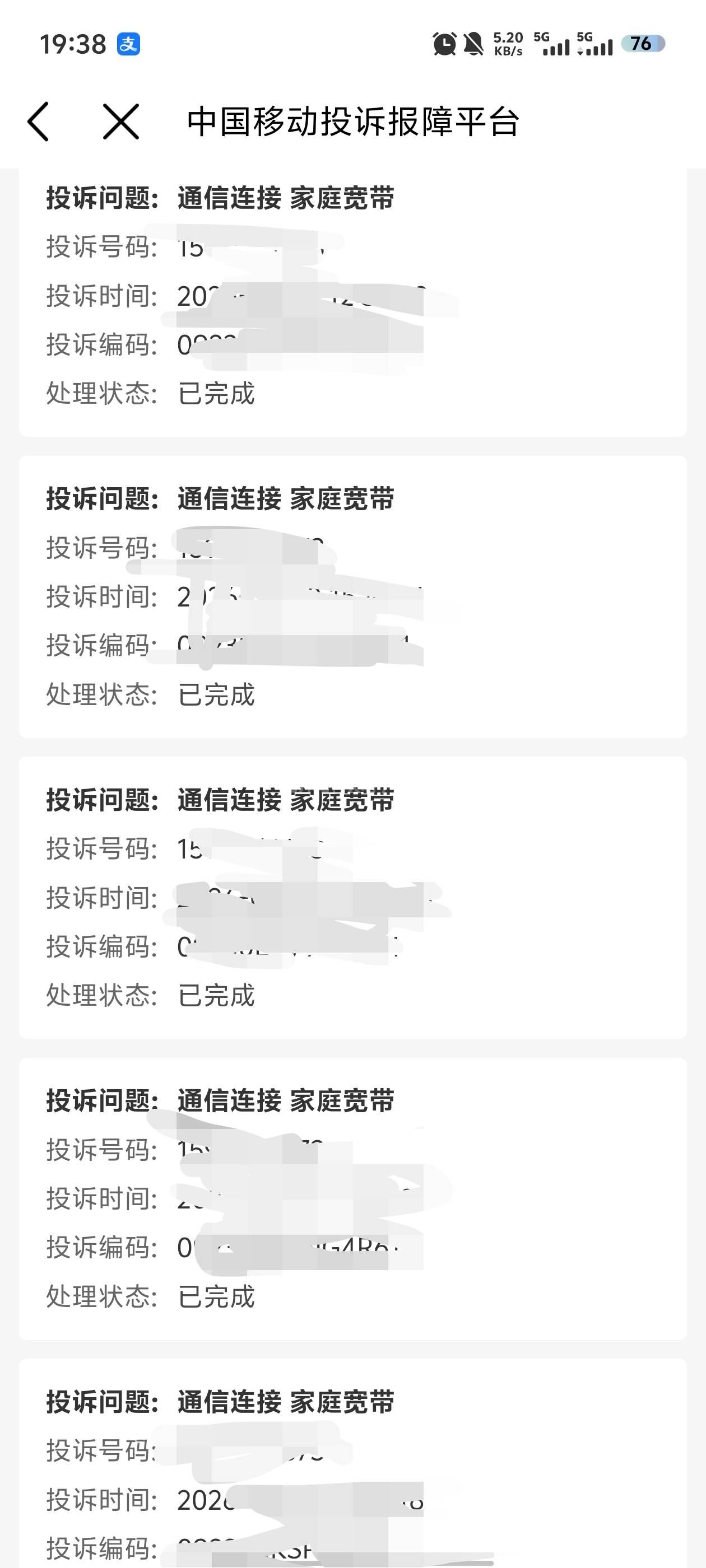This screenshot has width=706, height=1568.
Task: Go back using the header arrow
Action: tap(38, 122)
